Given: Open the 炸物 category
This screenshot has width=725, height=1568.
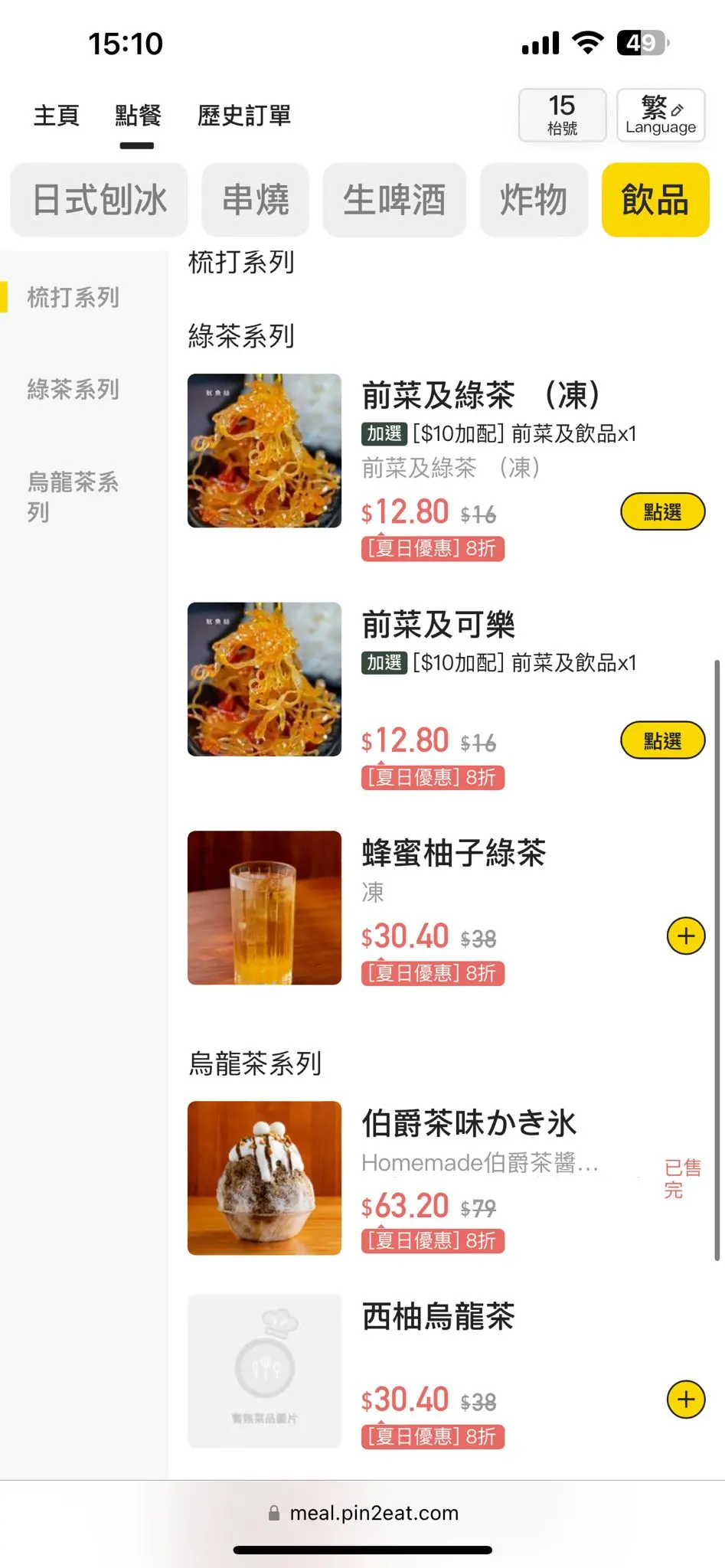Looking at the screenshot, I should coord(534,200).
